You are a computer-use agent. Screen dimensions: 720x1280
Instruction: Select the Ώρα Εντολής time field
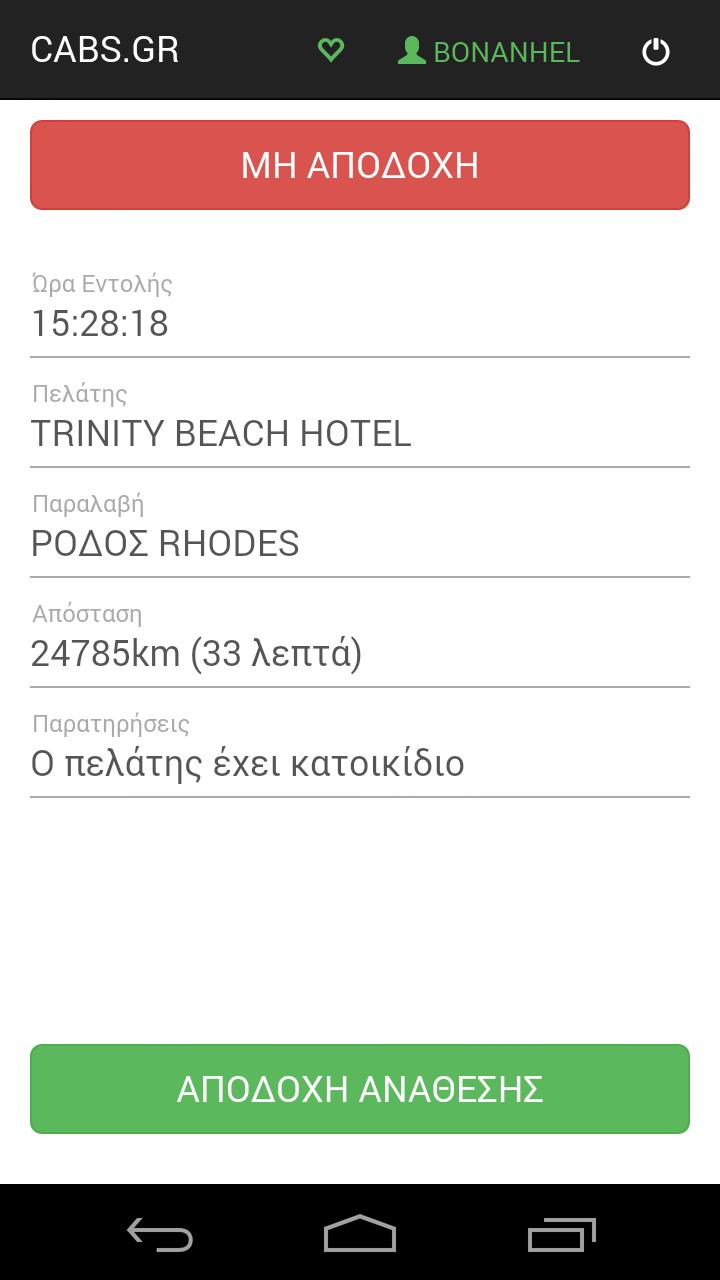point(360,323)
